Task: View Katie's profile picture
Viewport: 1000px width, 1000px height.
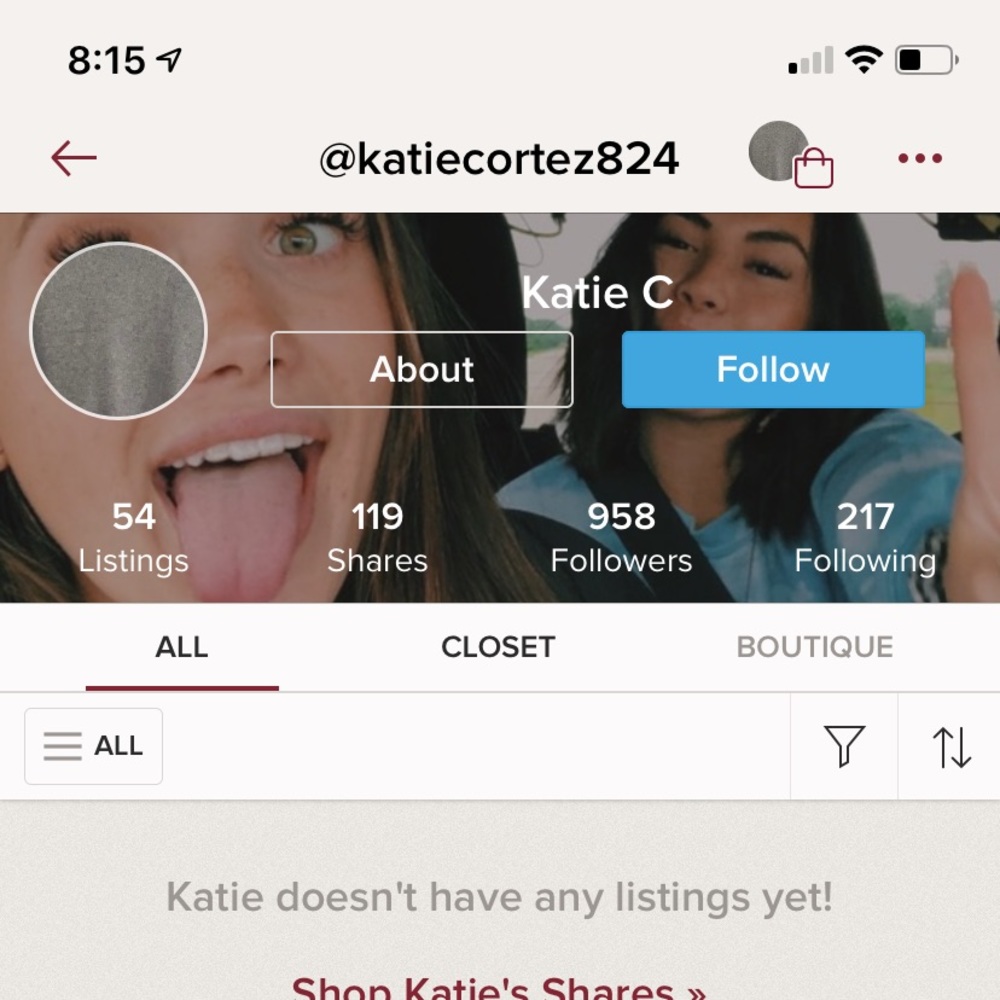Action: pos(118,330)
